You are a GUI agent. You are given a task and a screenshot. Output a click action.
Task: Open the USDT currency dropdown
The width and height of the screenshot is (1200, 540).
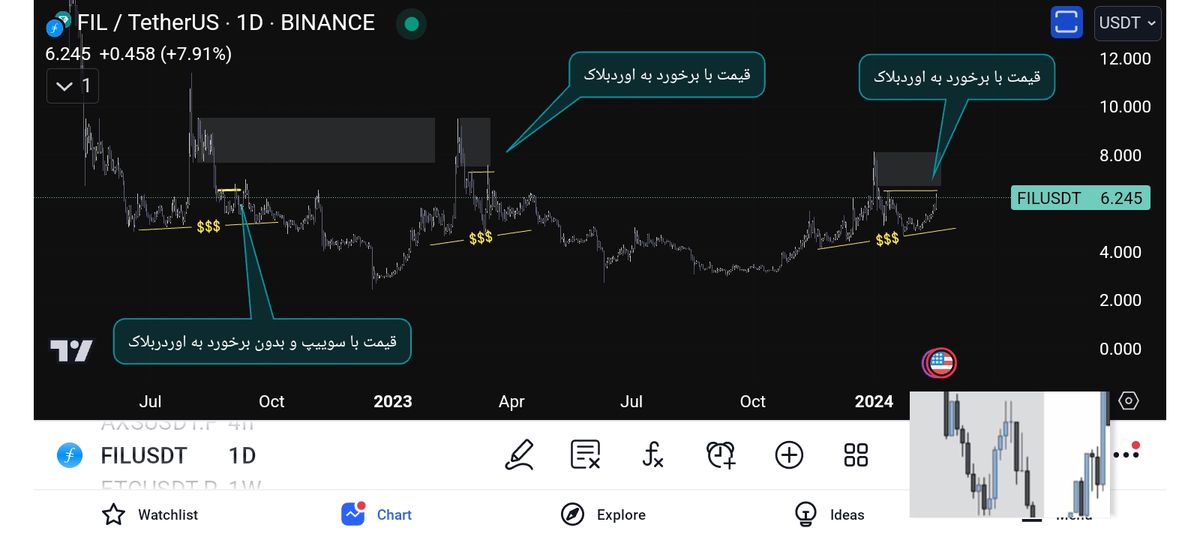1128,22
